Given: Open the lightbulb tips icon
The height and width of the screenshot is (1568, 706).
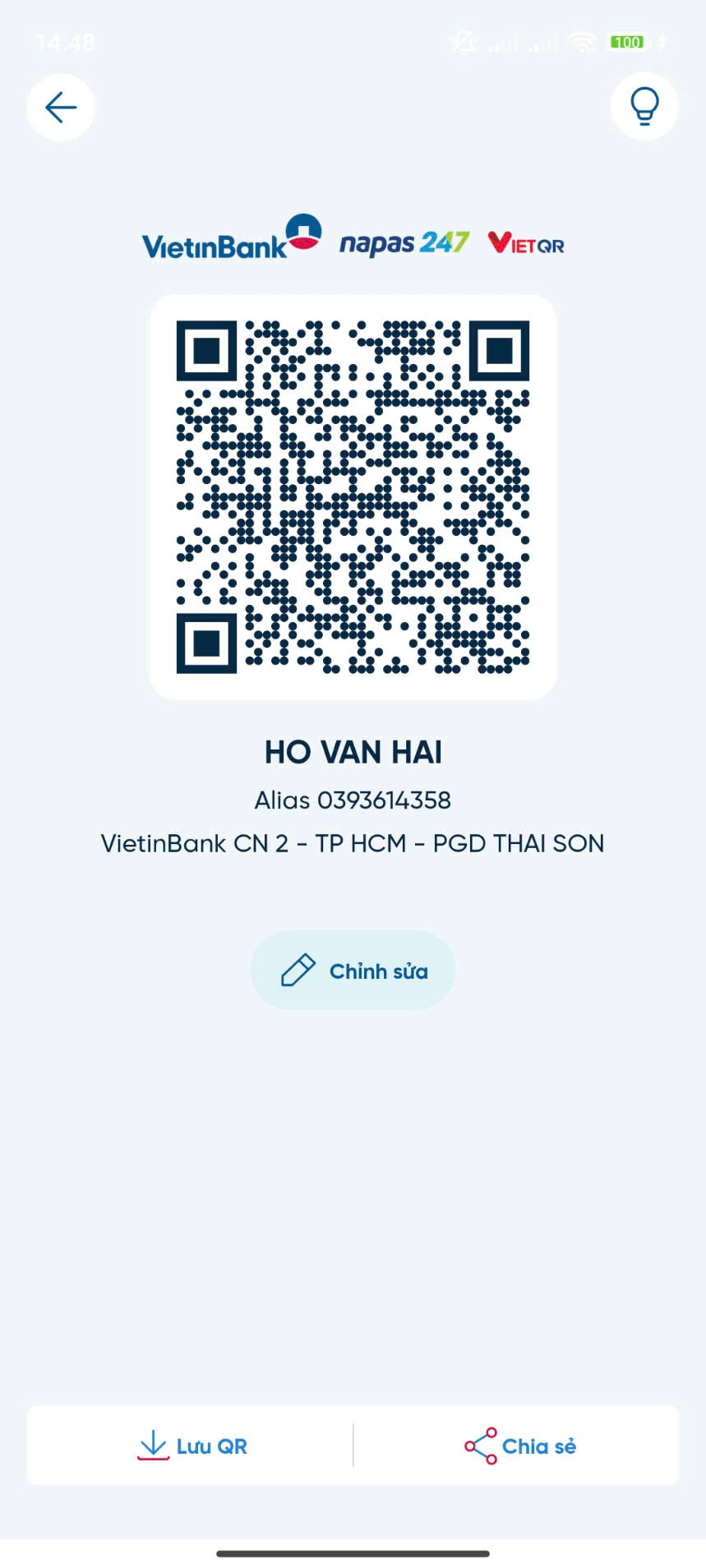Looking at the screenshot, I should [644, 106].
